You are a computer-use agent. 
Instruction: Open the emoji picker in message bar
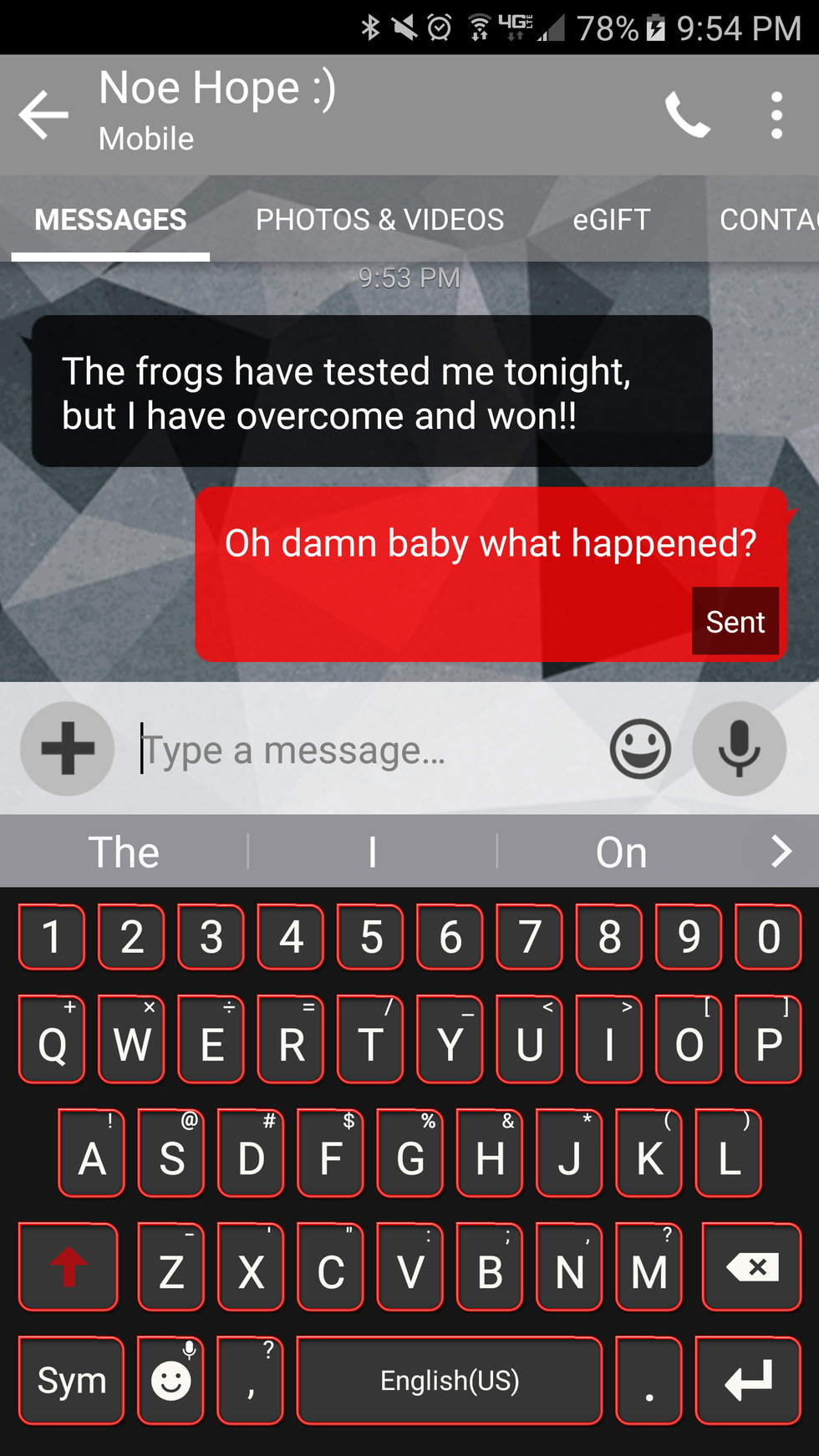pyautogui.click(x=640, y=749)
